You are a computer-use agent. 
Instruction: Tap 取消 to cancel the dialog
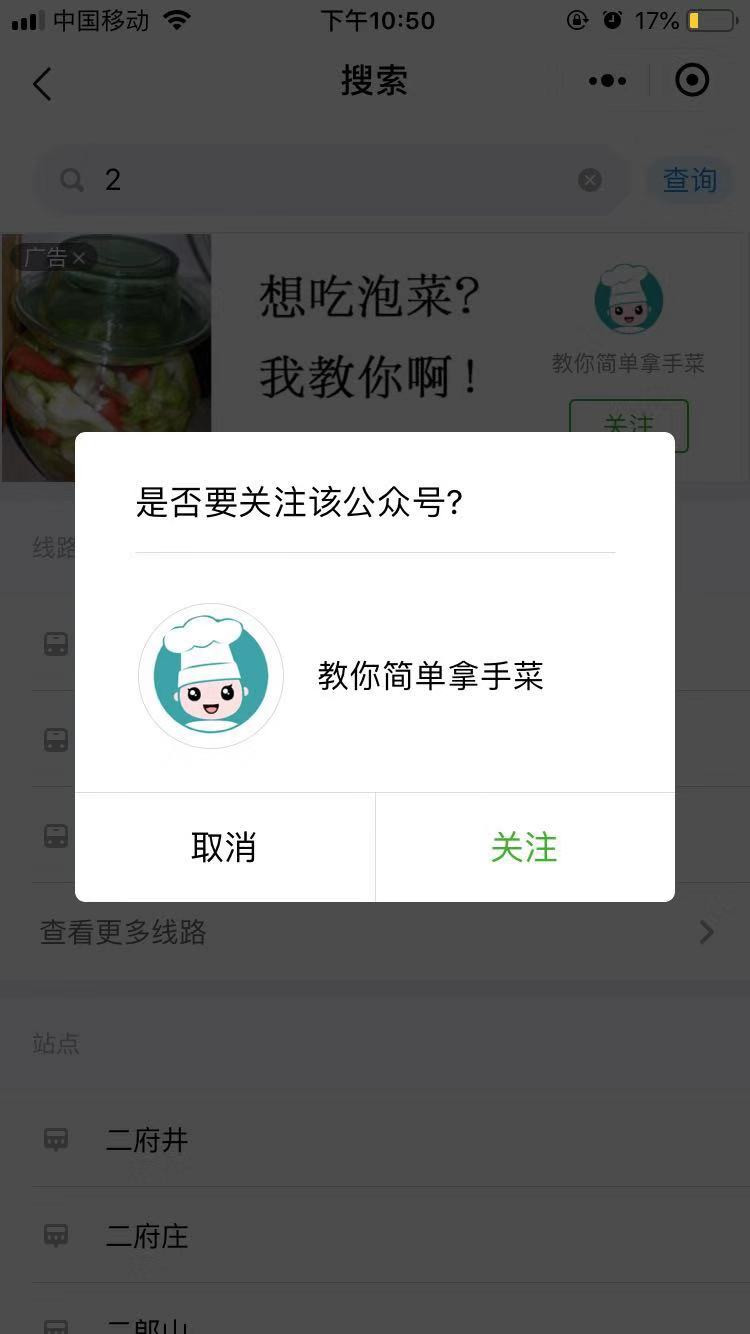tap(224, 847)
